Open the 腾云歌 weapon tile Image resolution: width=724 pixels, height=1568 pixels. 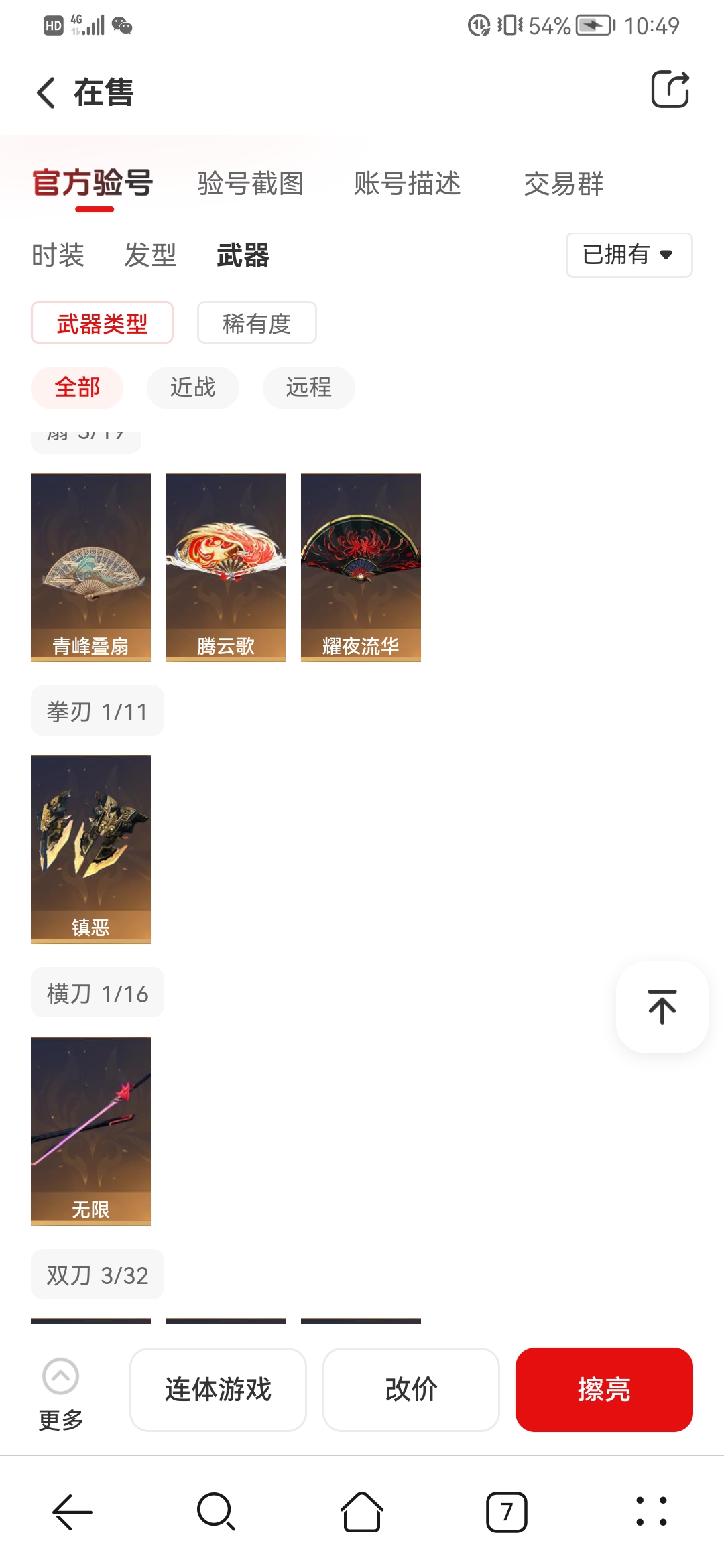coord(226,567)
